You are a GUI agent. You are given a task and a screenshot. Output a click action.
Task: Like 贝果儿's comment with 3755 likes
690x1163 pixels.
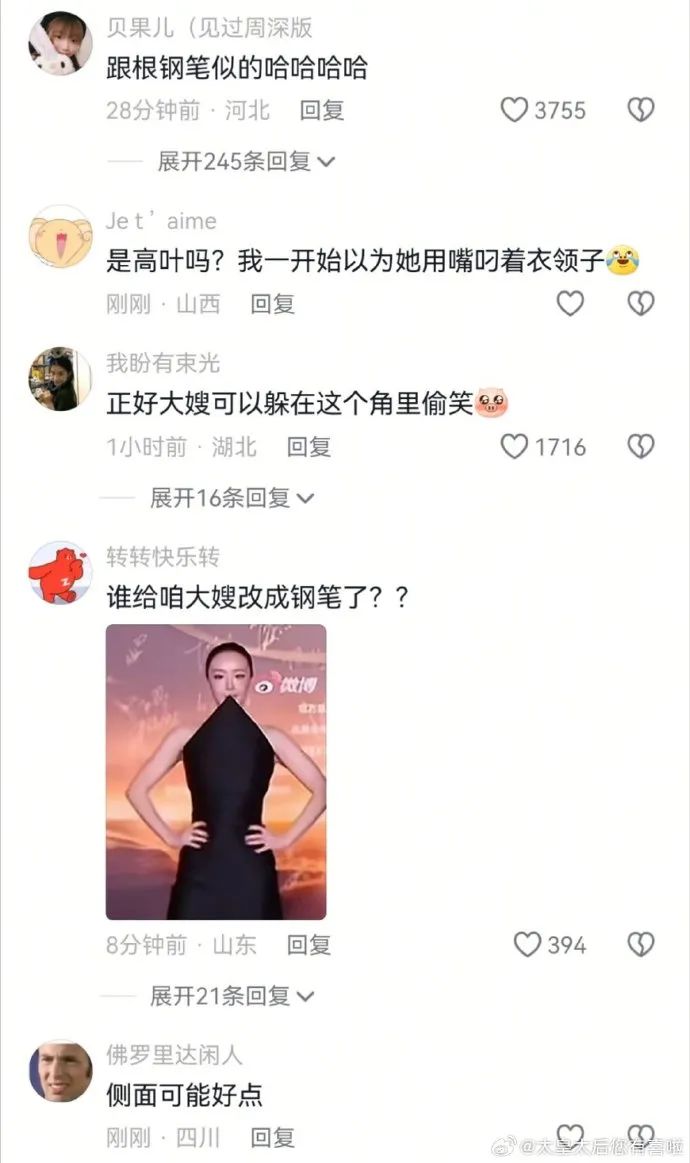tap(514, 110)
